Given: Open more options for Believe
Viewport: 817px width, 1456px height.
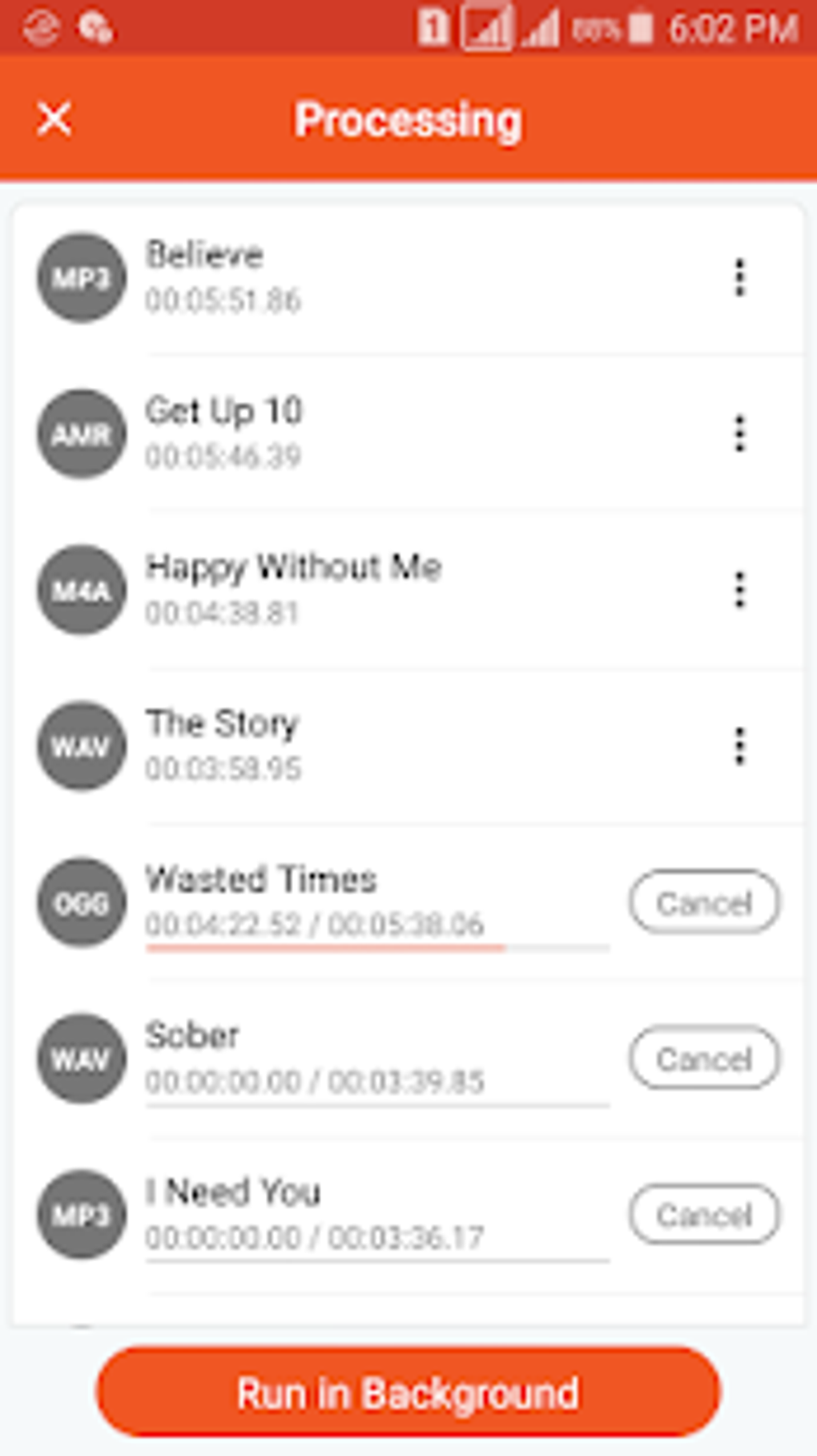Looking at the screenshot, I should 739,278.
